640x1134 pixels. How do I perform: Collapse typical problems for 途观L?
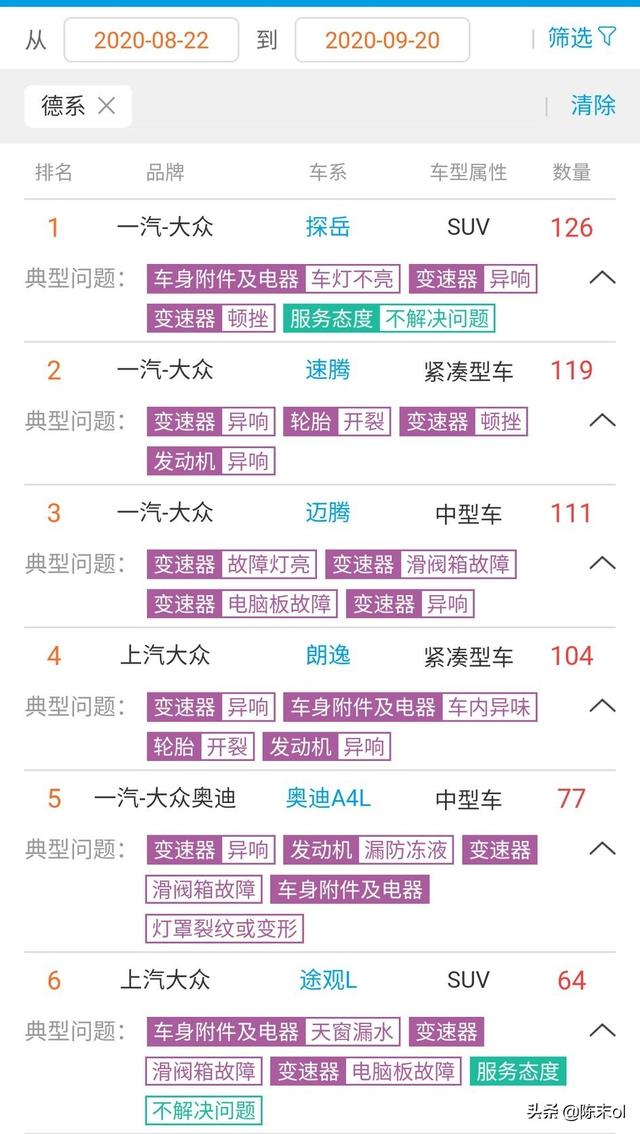tap(602, 1030)
